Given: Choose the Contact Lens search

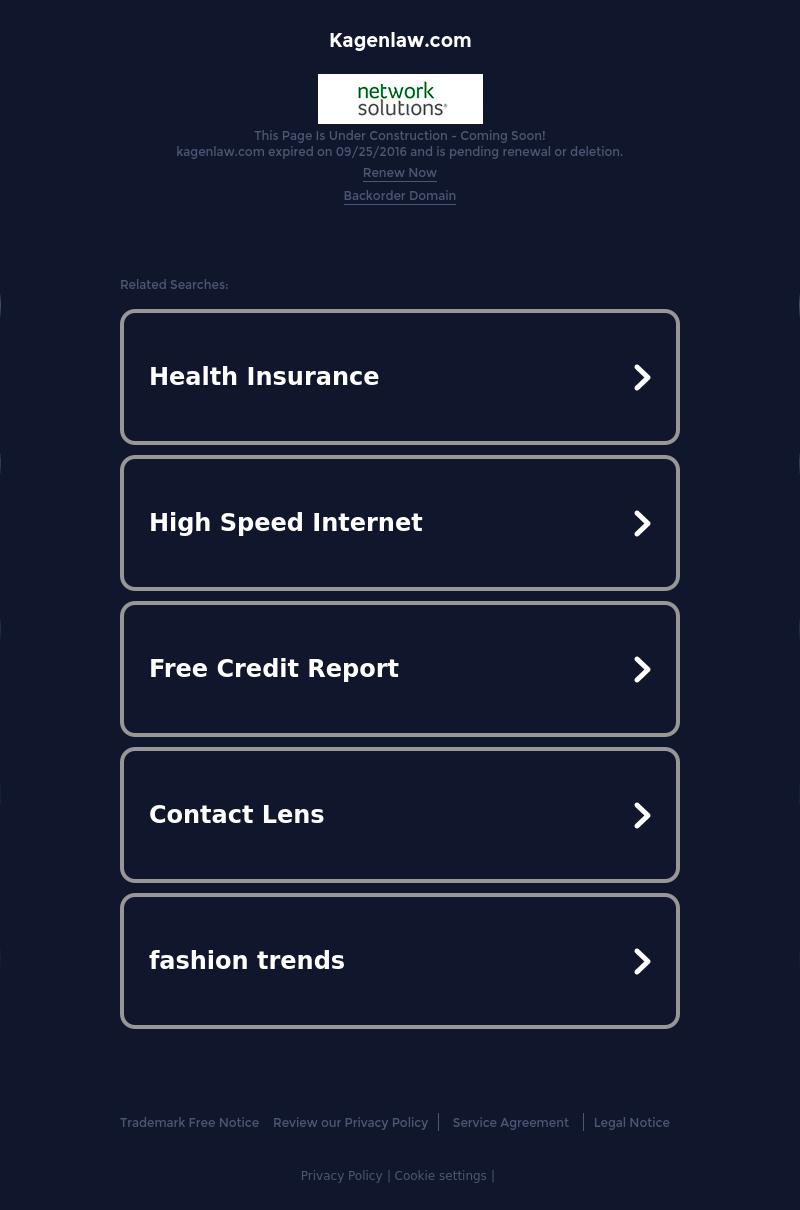Looking at the screenshot, I should (400, 815).
